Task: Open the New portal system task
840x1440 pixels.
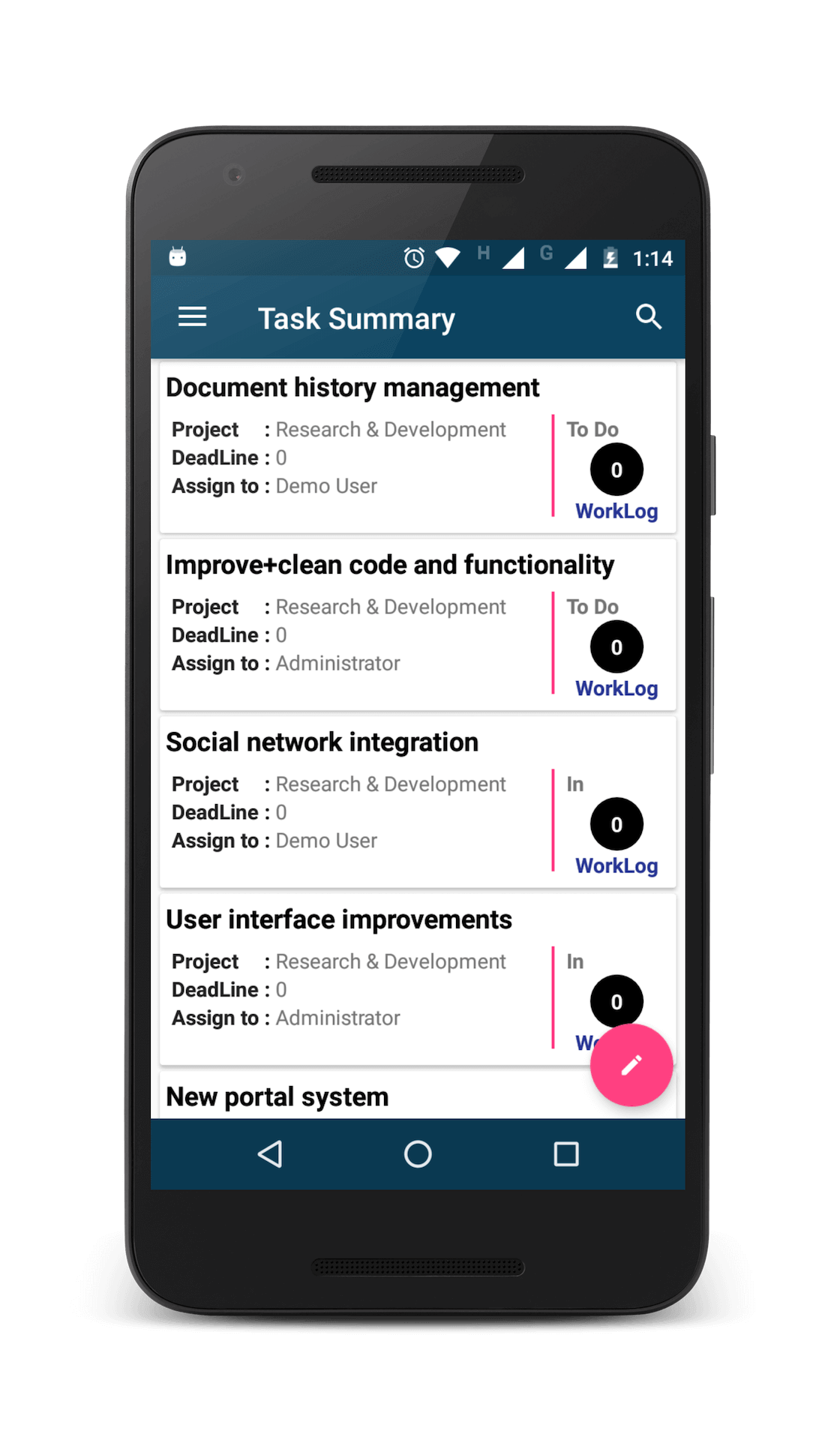Action: pos(277,1096)
